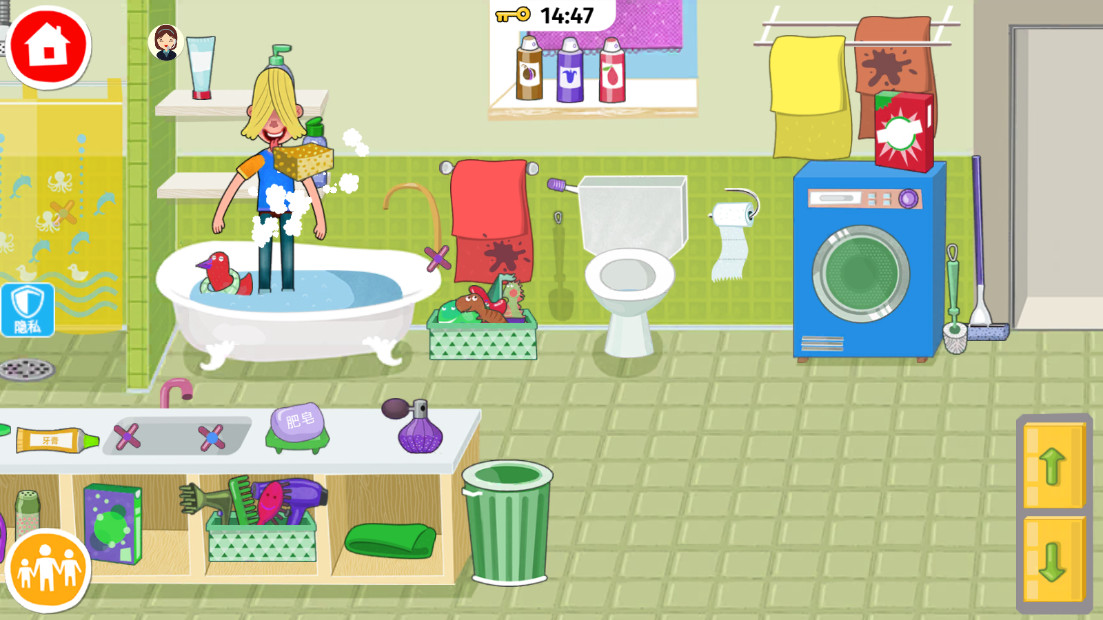Tap the detergent box on washing machine
Viewport: 1103px width, 620px height.
coord(903,131)
